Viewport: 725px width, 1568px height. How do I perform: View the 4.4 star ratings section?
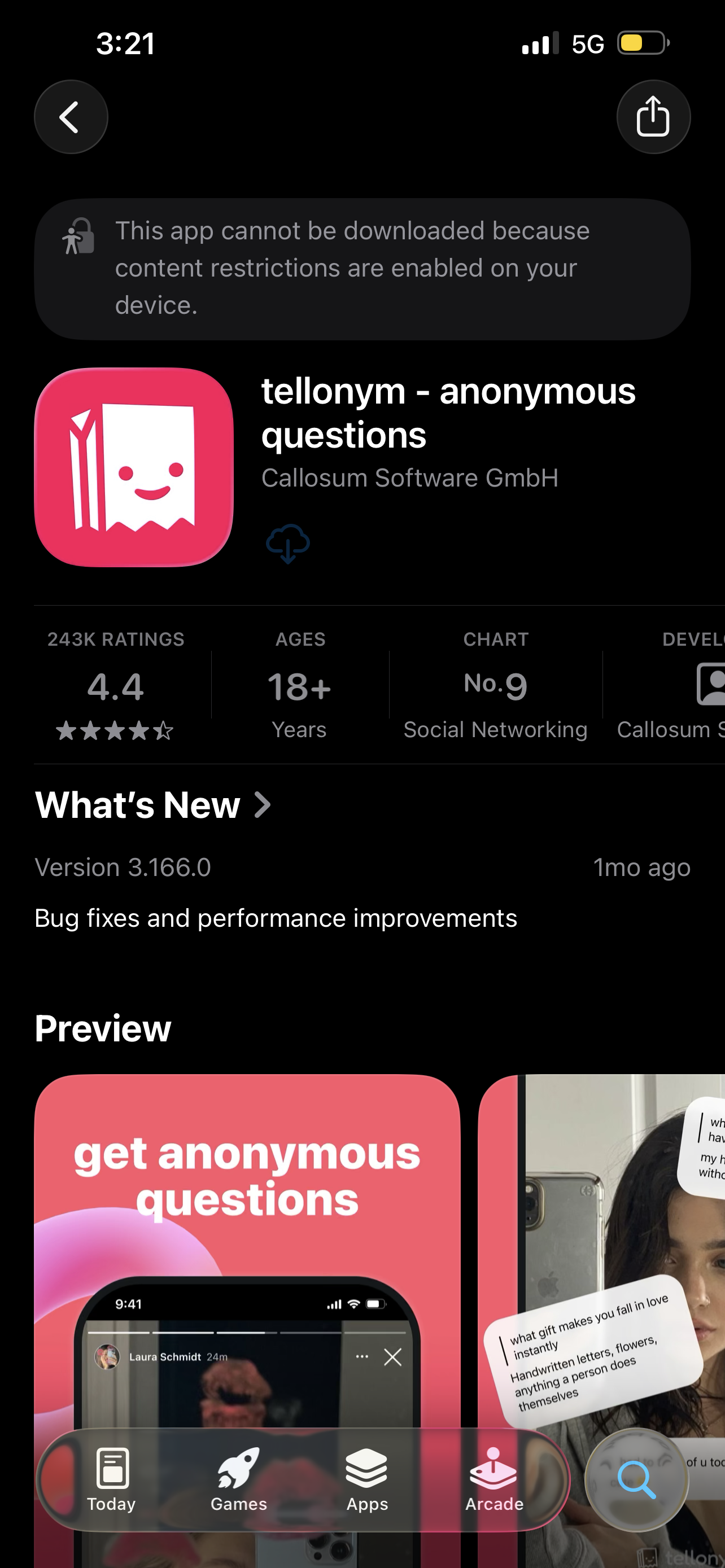click(x=116, y=686)
